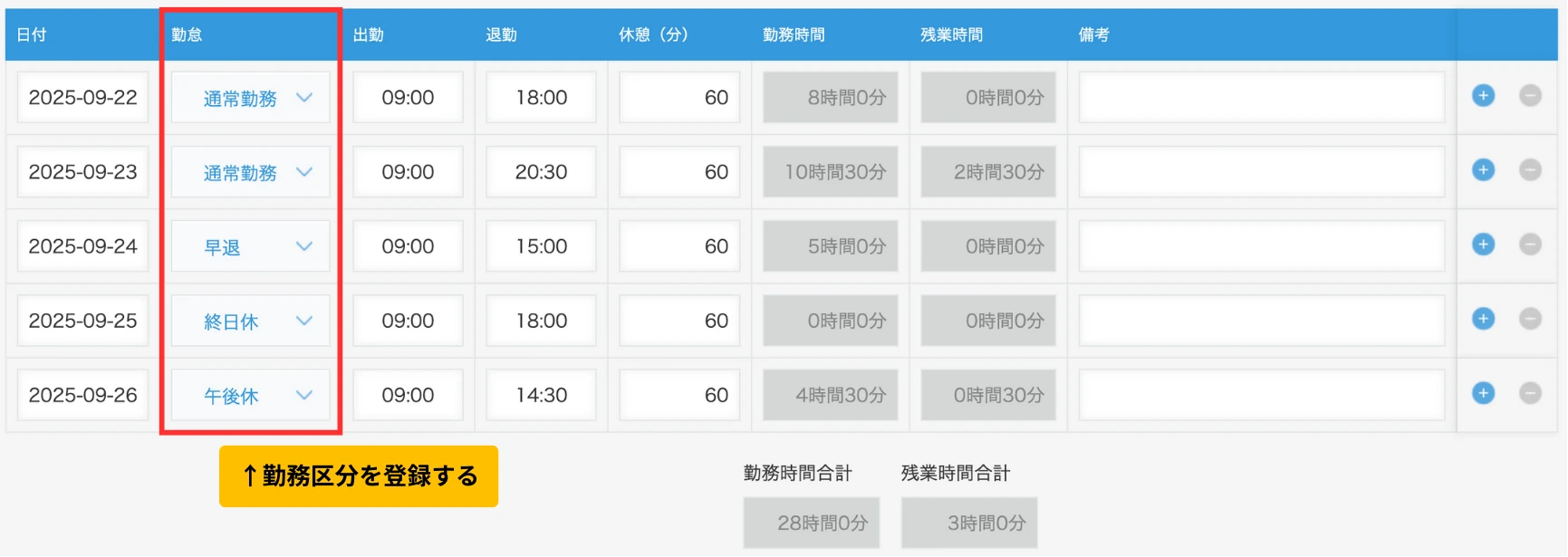Screen dimensions: 1568x557
Task: Edit the 20:30 clock-out time
Action: click(x=541, y=172)
